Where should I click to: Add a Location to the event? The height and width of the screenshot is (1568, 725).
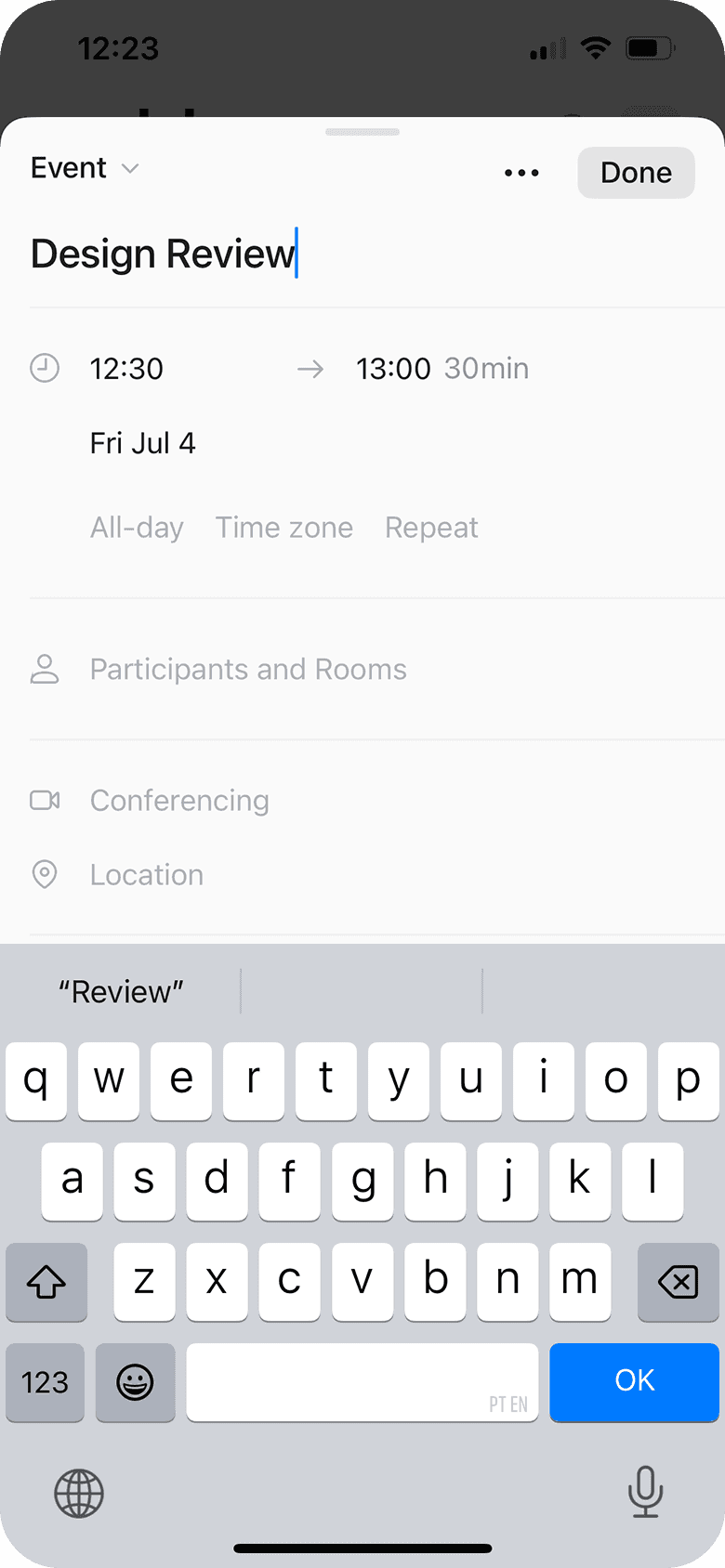pyautogui.click(x=147, y=875)
